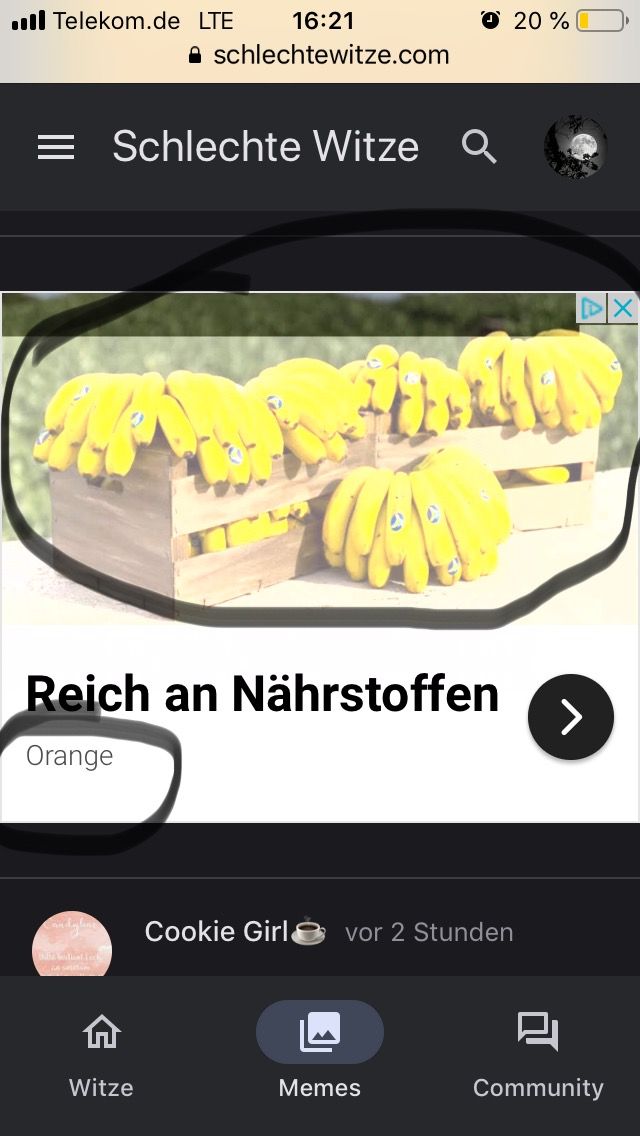Image resolution: width=640 pixels, height=1136 pixels.
Task: Close the banana ad
Action: click(x=623, y=308)
